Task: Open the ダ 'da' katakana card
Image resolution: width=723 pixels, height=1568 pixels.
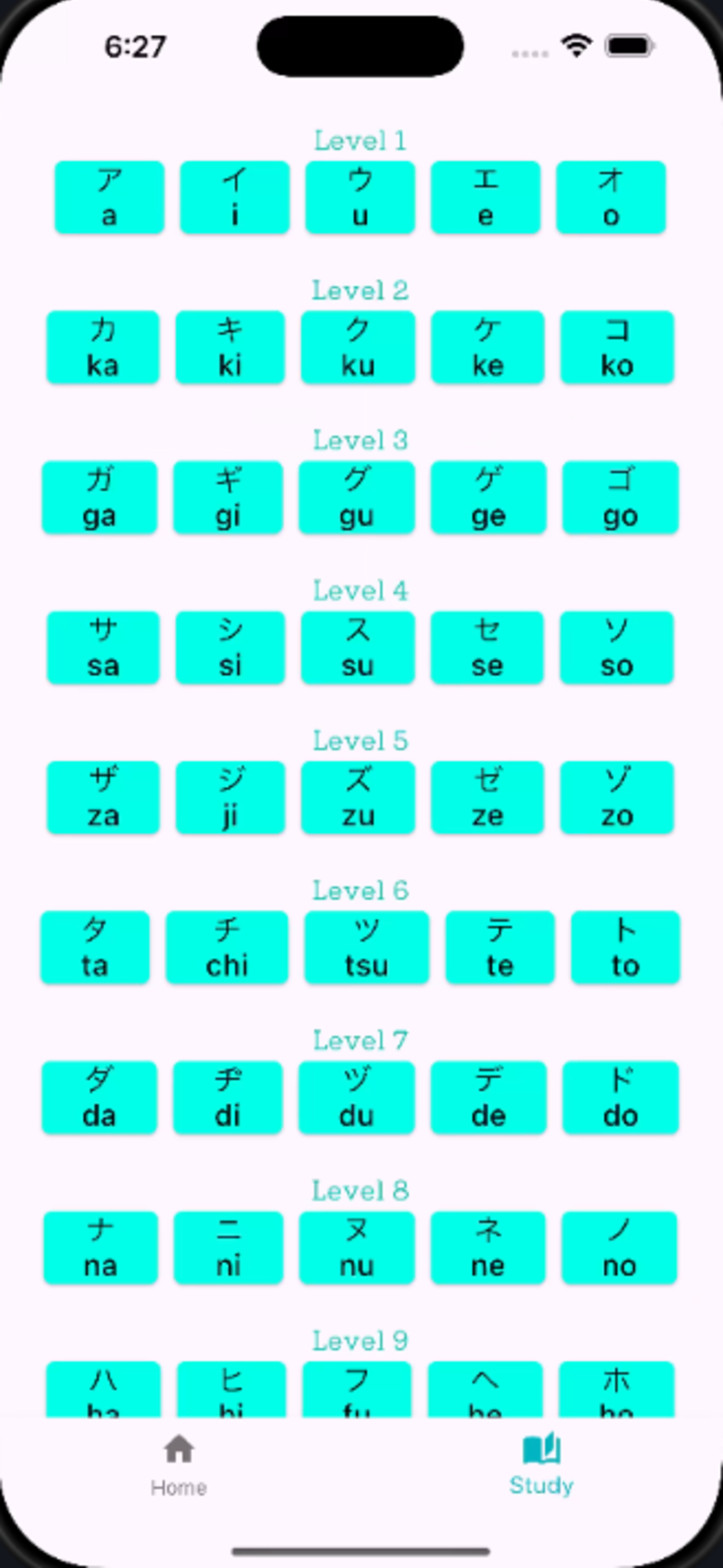Action: click(99, 1097)
